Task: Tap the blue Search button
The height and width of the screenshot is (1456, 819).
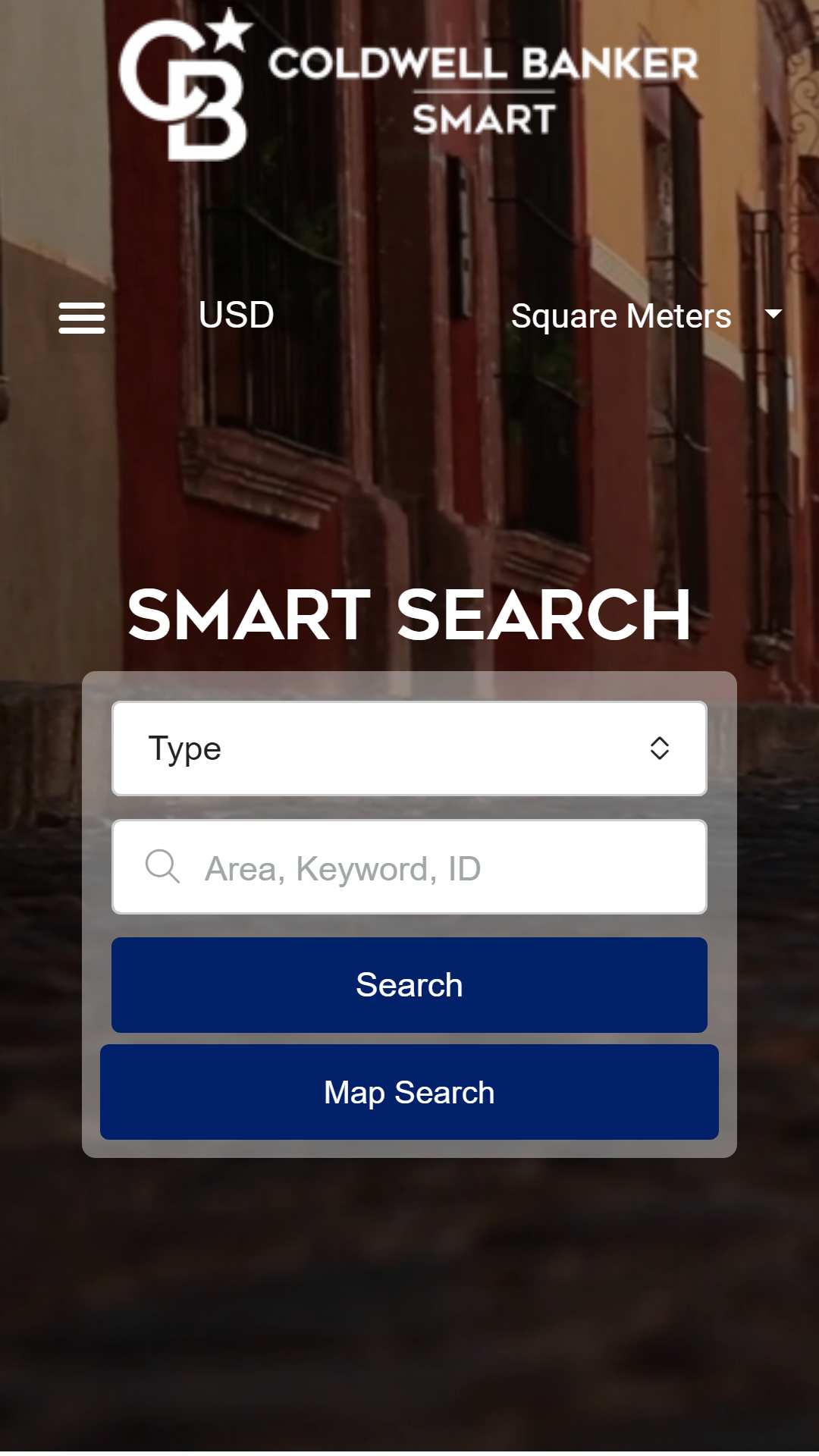Action: tap(409, 985)
